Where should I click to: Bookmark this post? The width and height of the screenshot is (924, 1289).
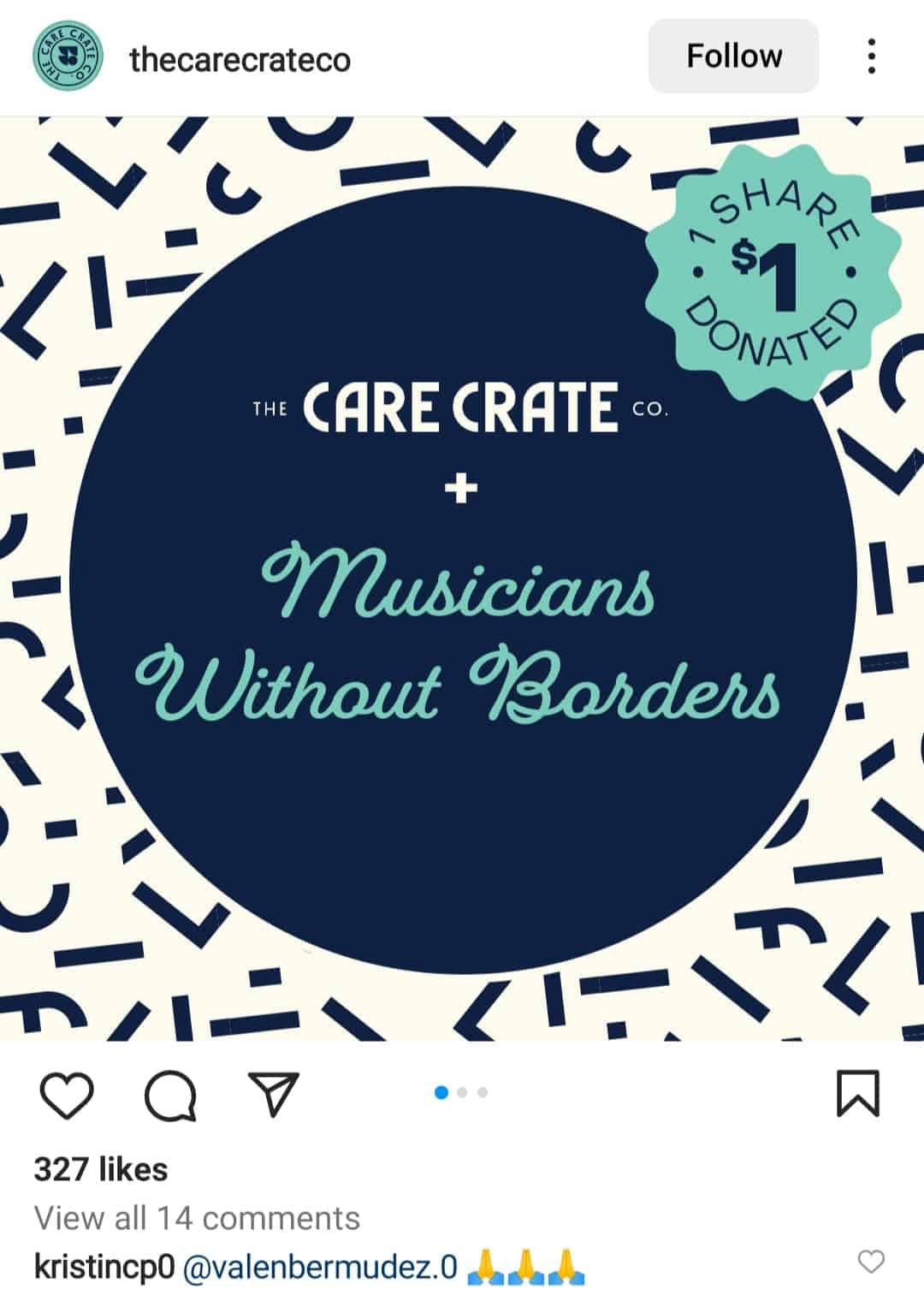coord(857,1094)
